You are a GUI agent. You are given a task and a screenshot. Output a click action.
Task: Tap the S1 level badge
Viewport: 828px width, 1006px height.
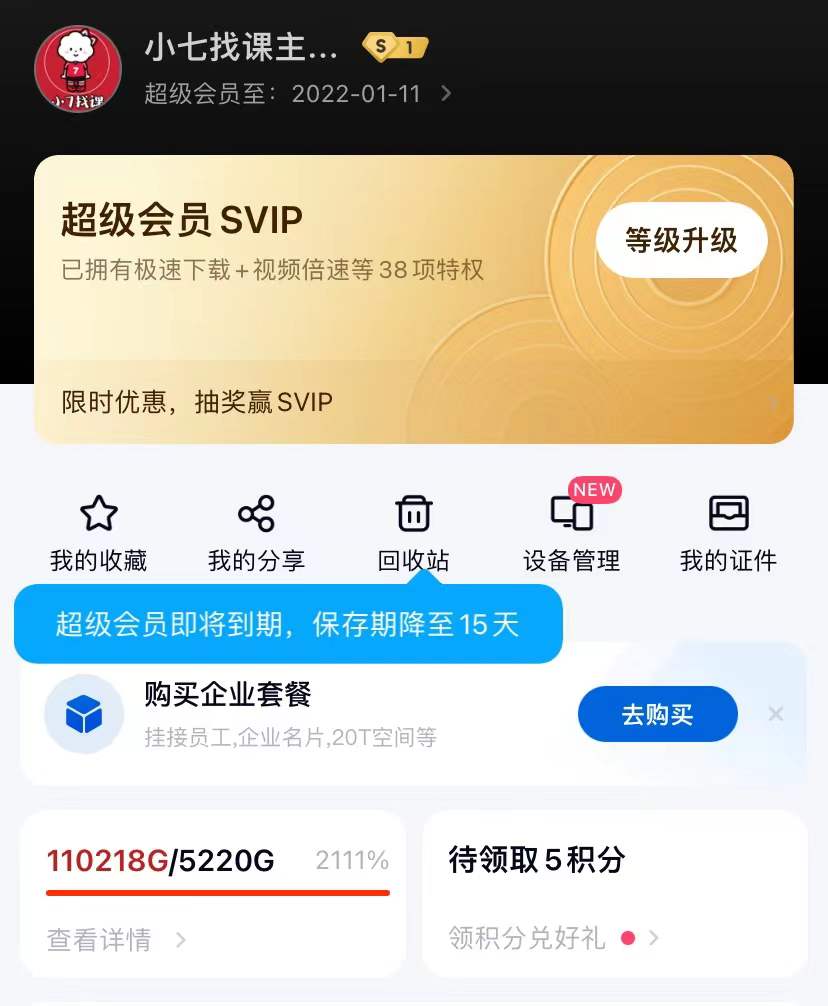coord(394,46)
